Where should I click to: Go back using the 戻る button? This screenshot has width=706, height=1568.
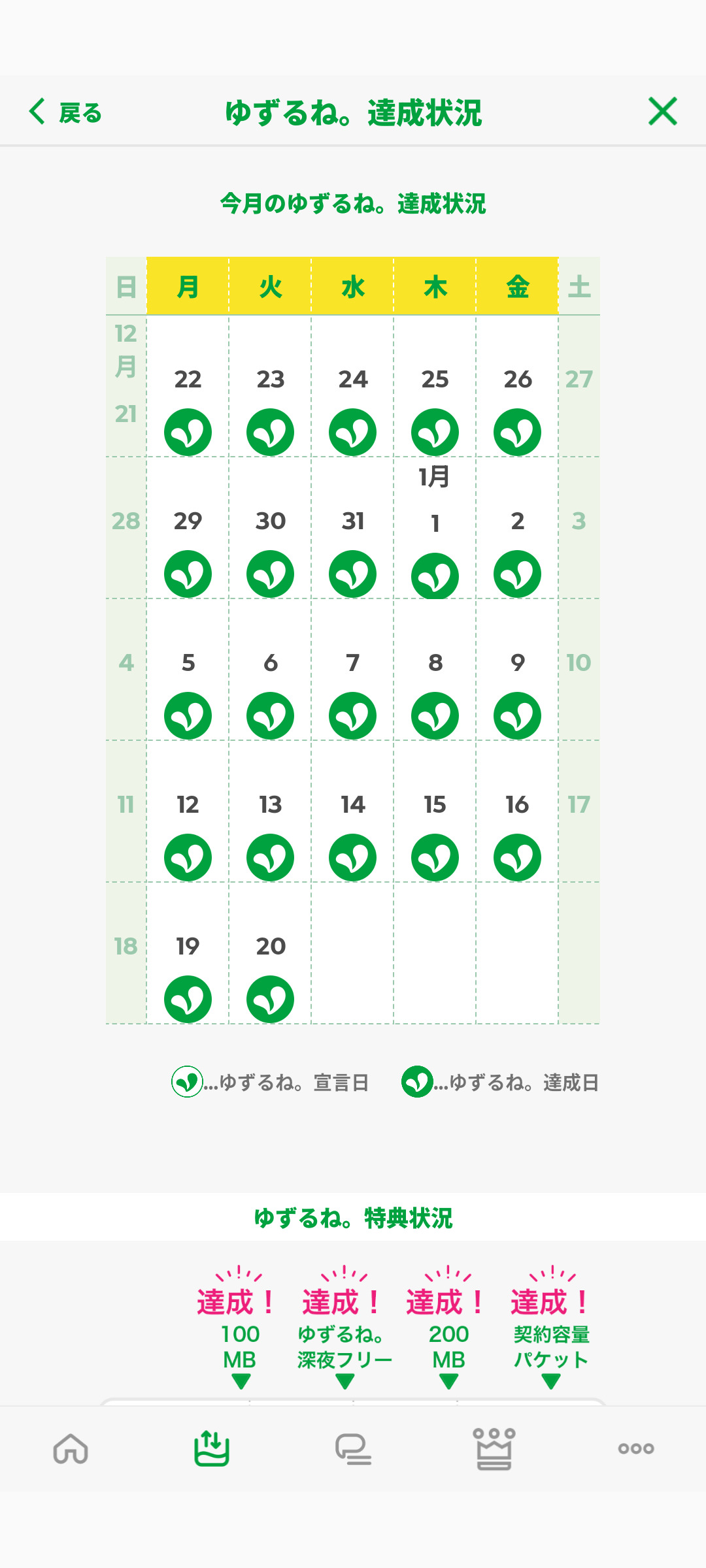tap(65, 112)
